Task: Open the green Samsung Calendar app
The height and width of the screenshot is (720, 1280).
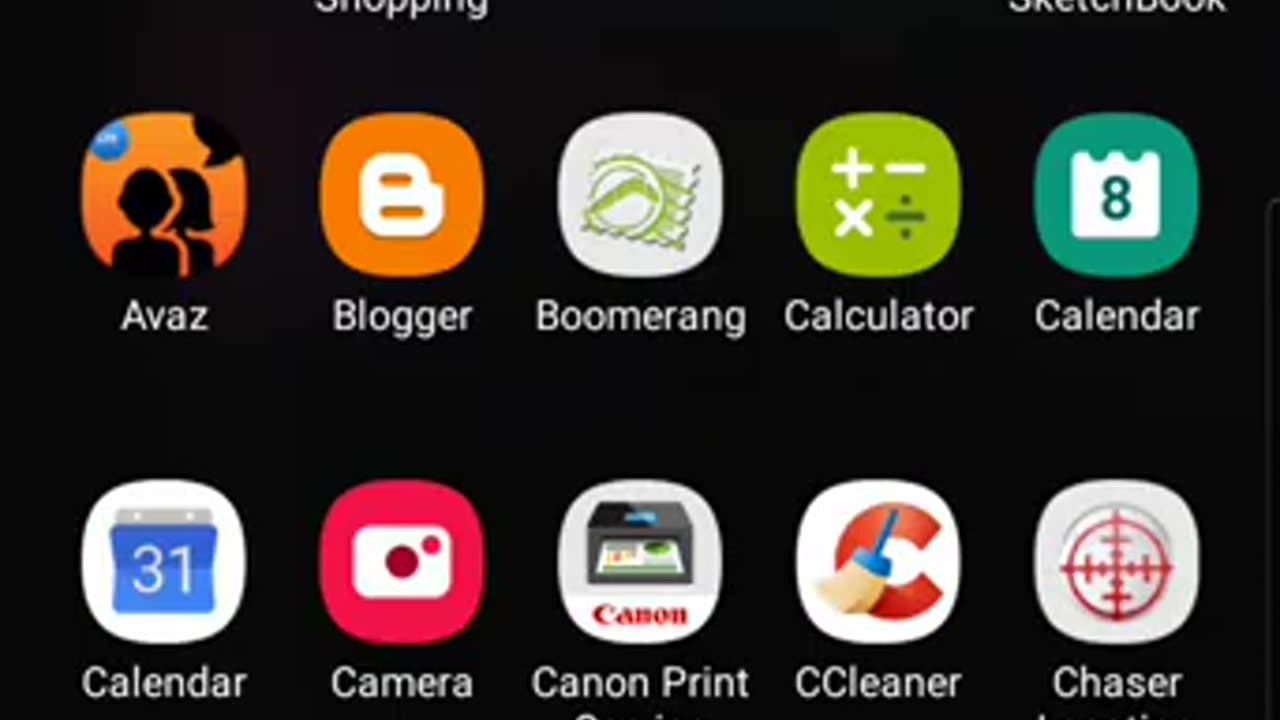Action: [1116, 195]
